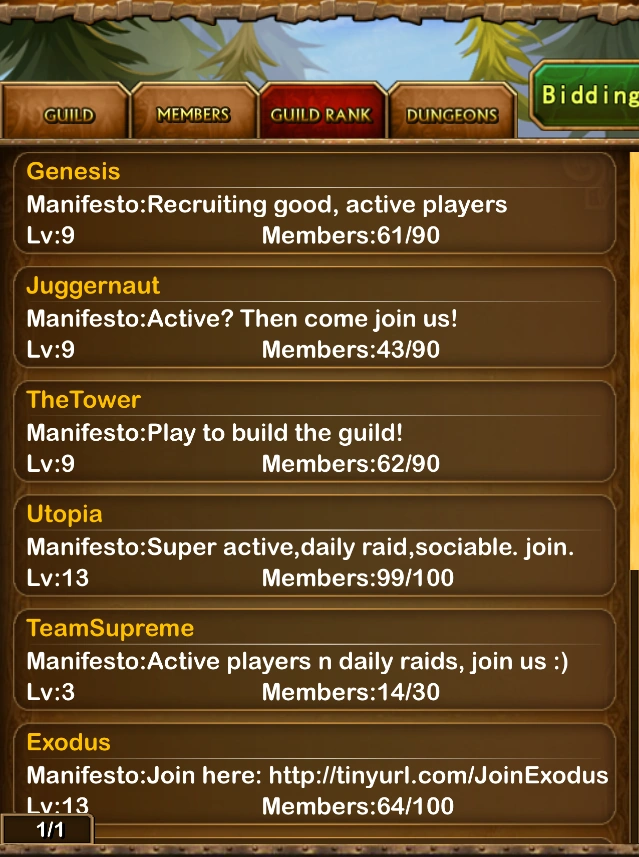This screenshot has width=639, height=857.
Task: Choose the TeamSupreme guild row
Action: [315, 659]
